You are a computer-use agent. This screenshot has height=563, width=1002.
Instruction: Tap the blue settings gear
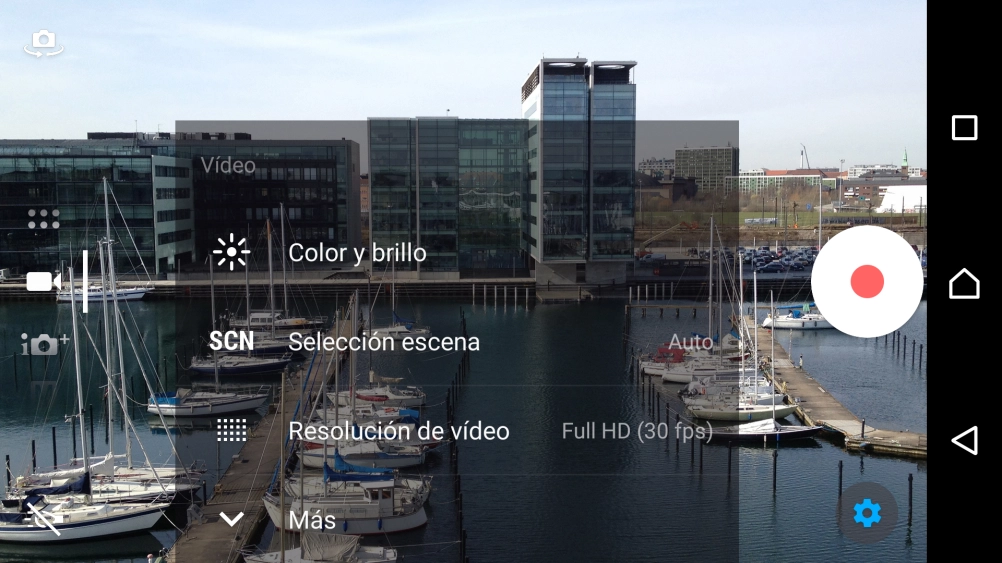[x=866, y=514]
